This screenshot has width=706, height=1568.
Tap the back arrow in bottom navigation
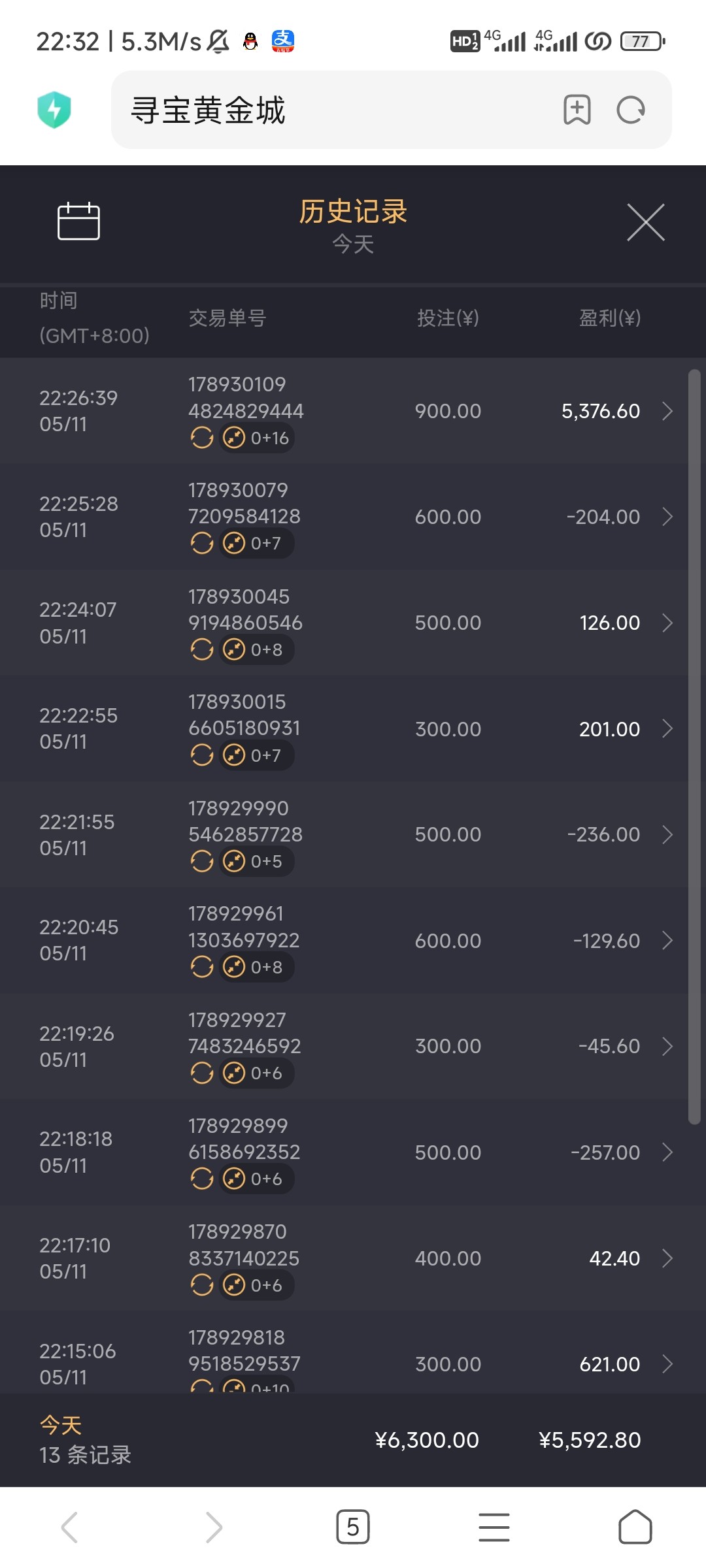point(69,1527)
